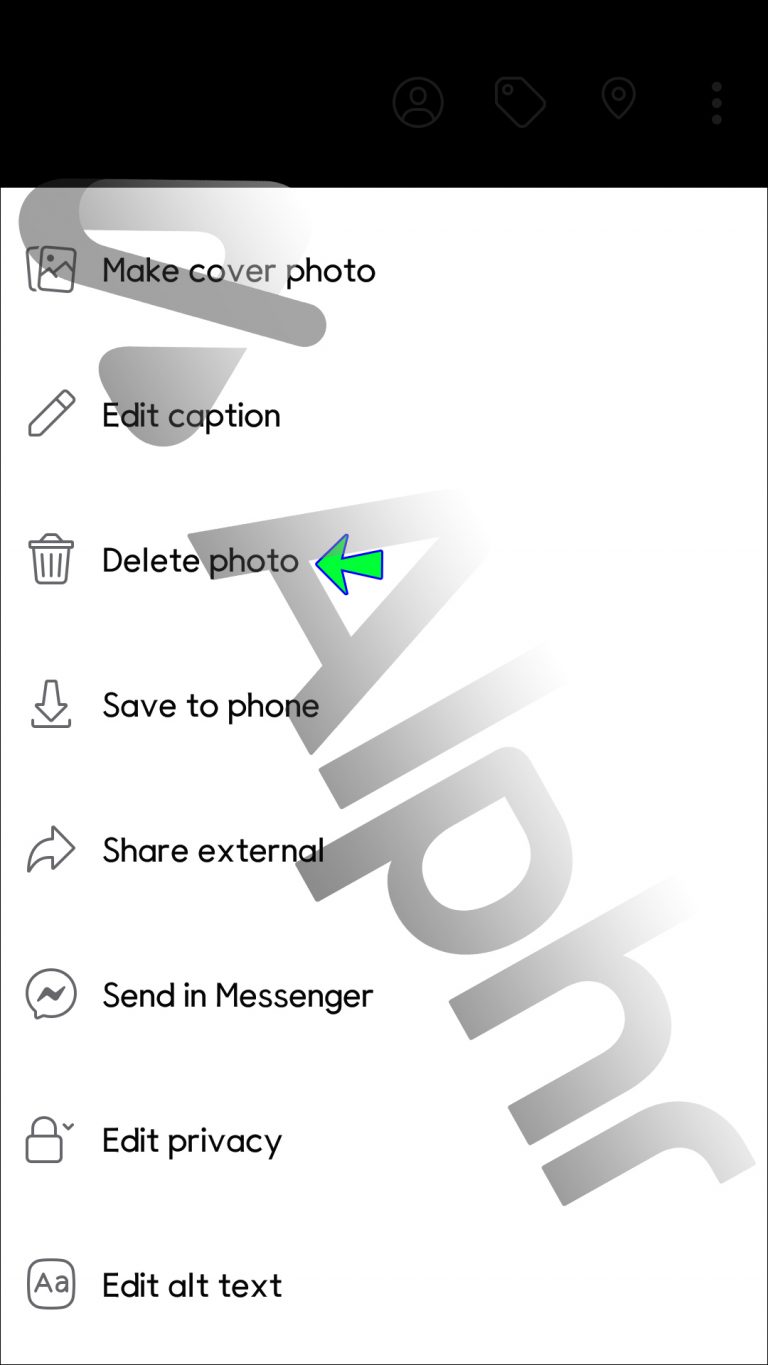Tap the tag people icon at top
This screenshot has height=1365, width=768.
[x=420, y=101]
